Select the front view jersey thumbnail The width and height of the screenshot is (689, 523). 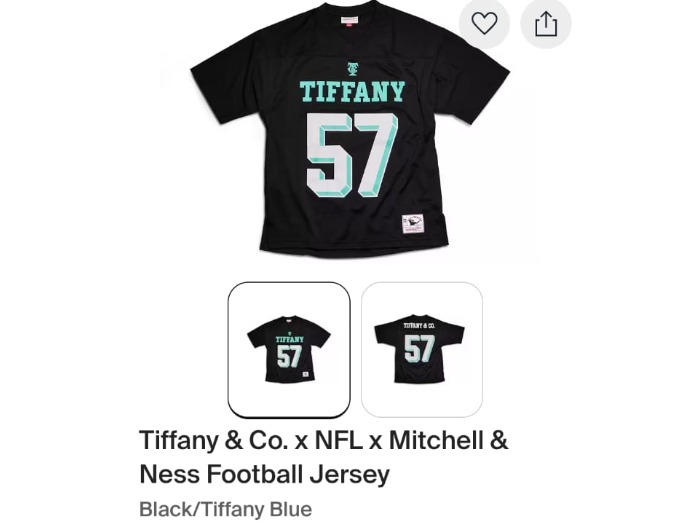coord(289,349)
